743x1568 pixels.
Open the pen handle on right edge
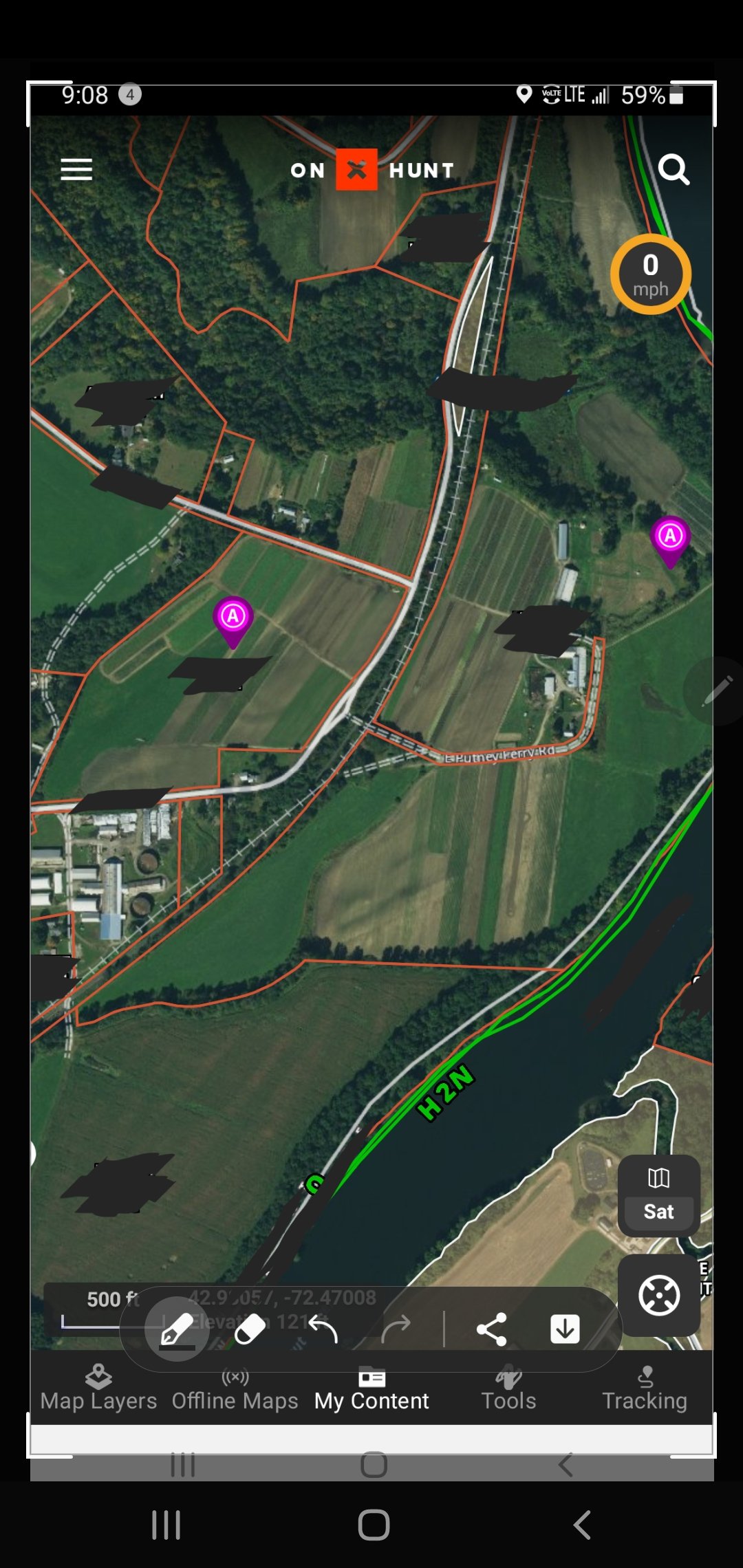click(715, 690)
